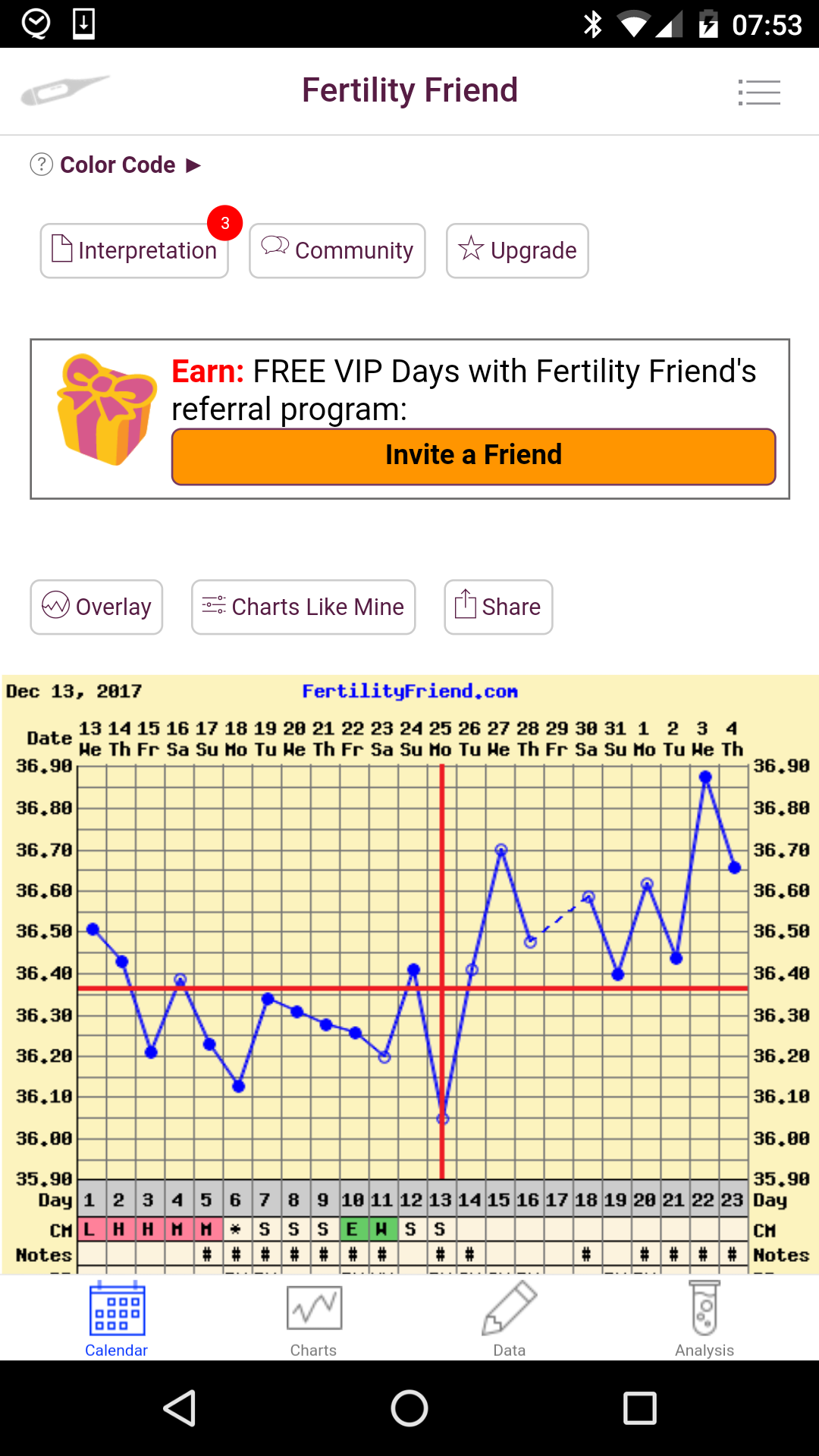
Task: Go to the home screen
Action: click(409, 1409)
